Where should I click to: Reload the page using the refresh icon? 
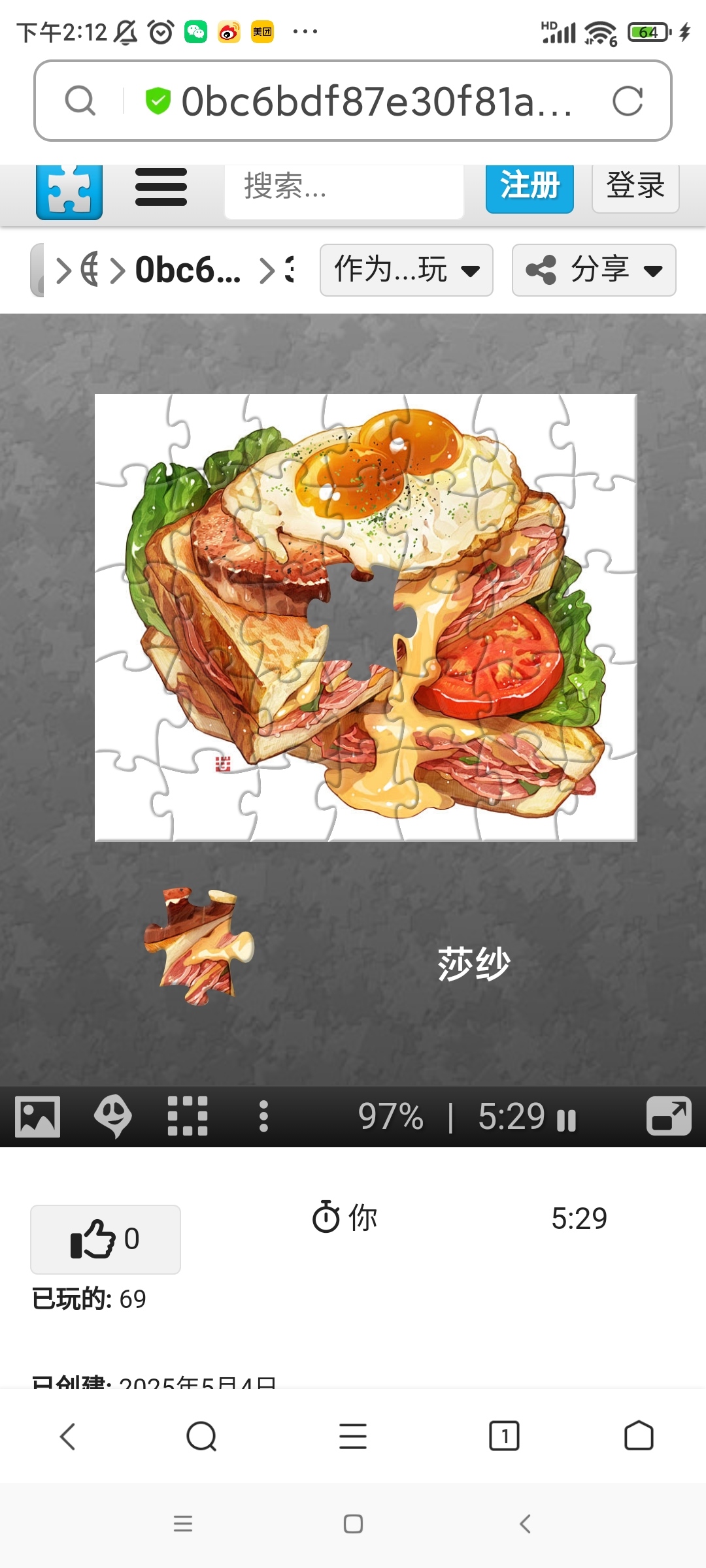tap(628, 101)
